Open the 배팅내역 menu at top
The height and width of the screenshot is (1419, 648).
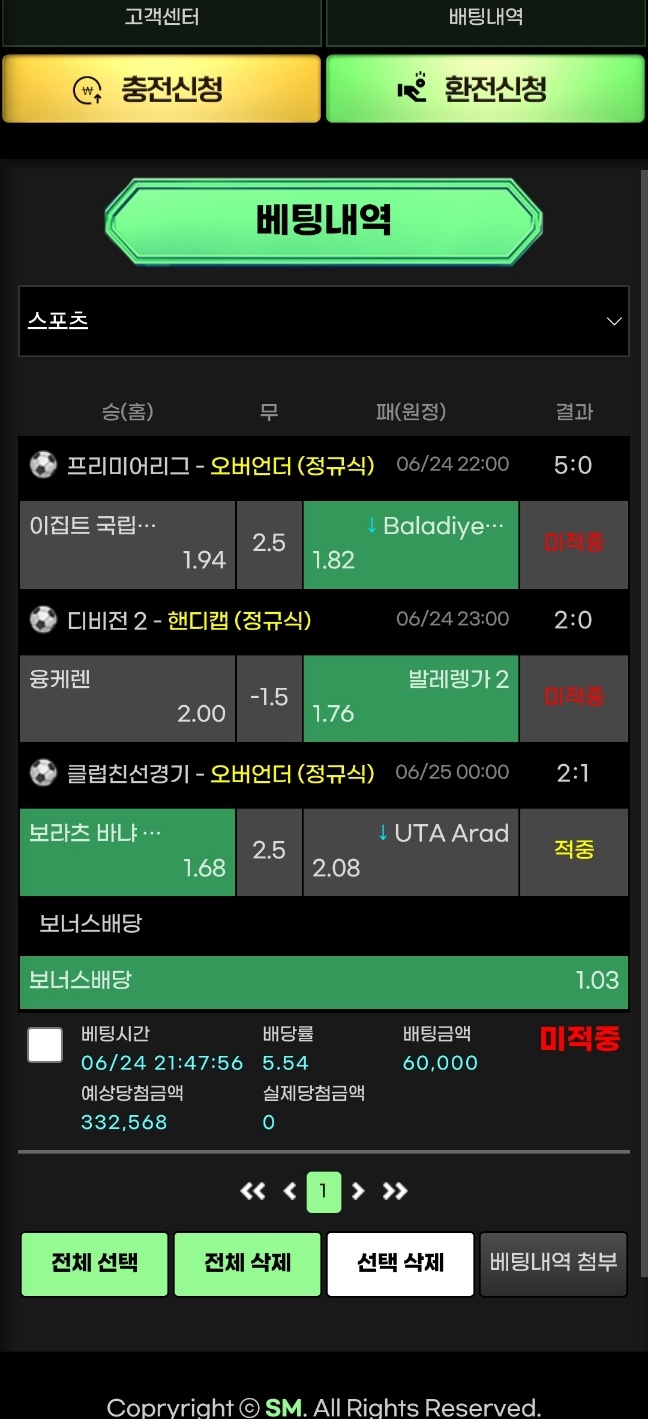485,20
